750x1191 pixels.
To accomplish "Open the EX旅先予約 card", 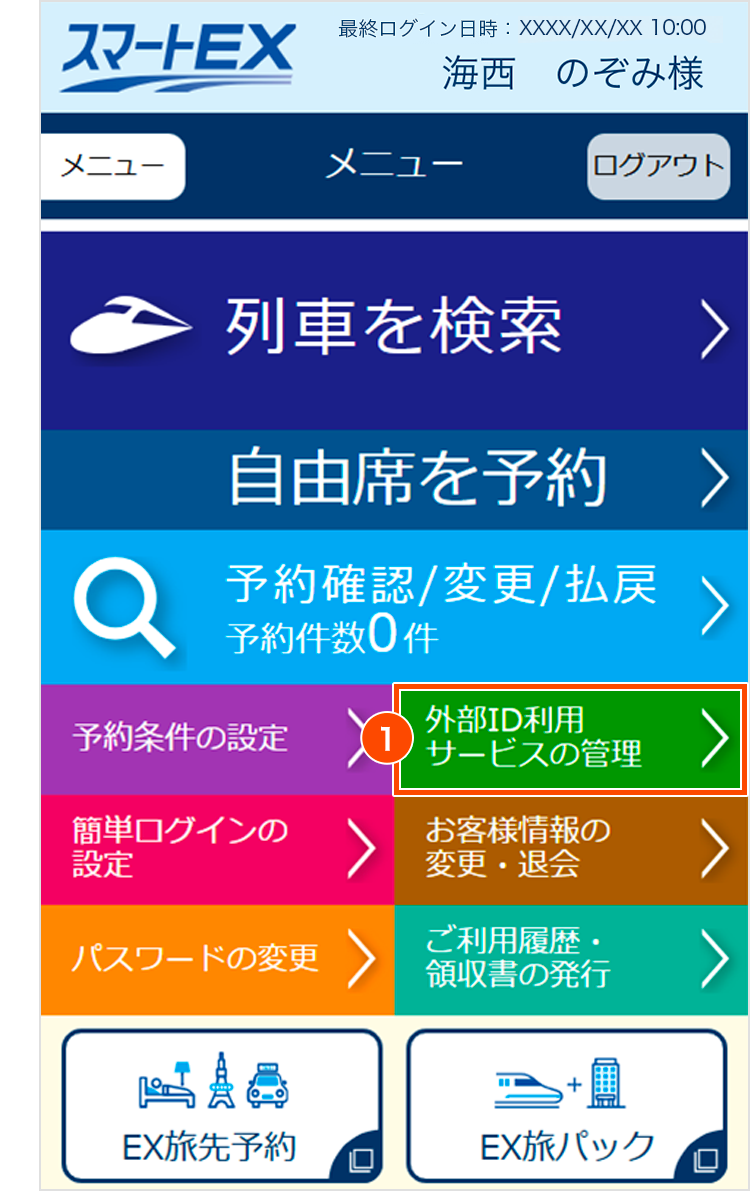I will [222, 1106].
